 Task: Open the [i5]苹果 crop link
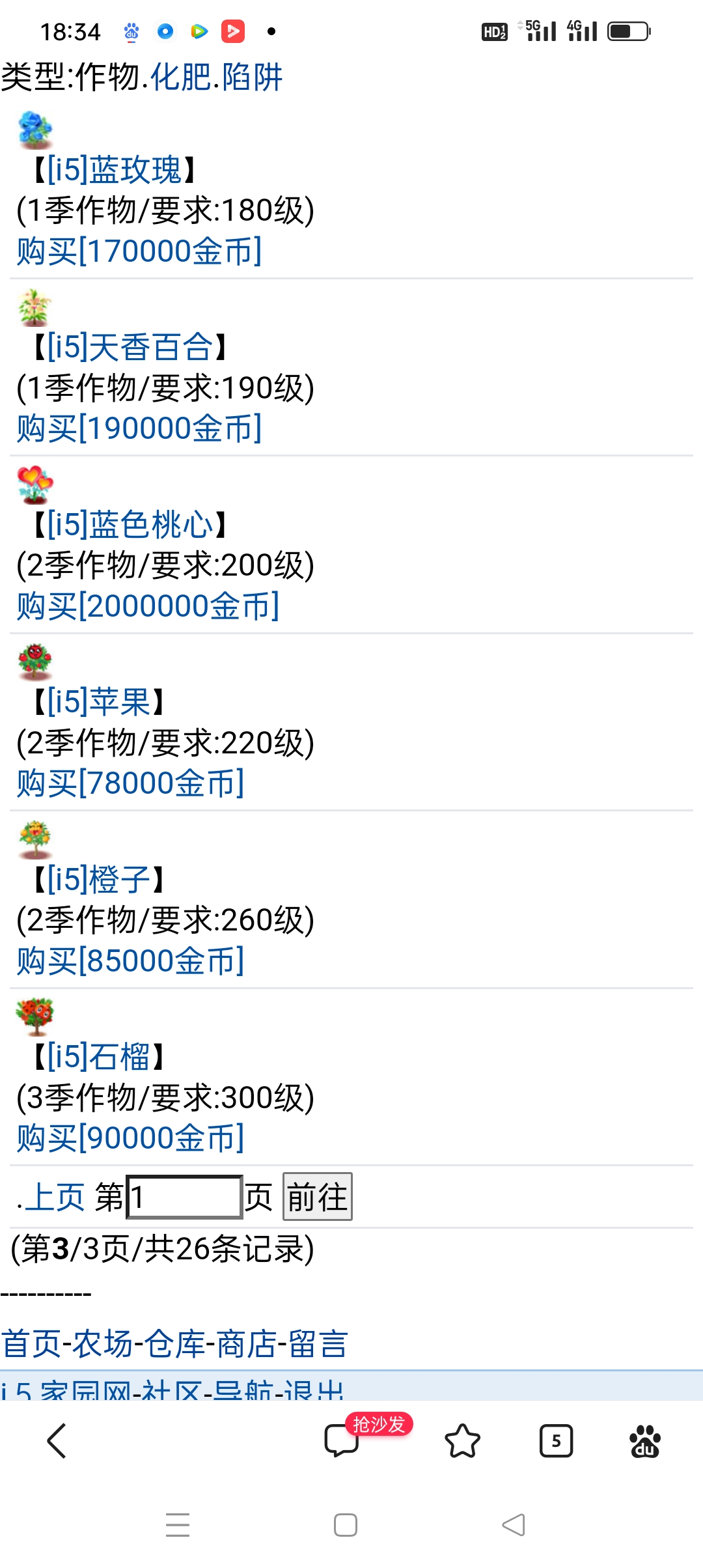[99, 702]
